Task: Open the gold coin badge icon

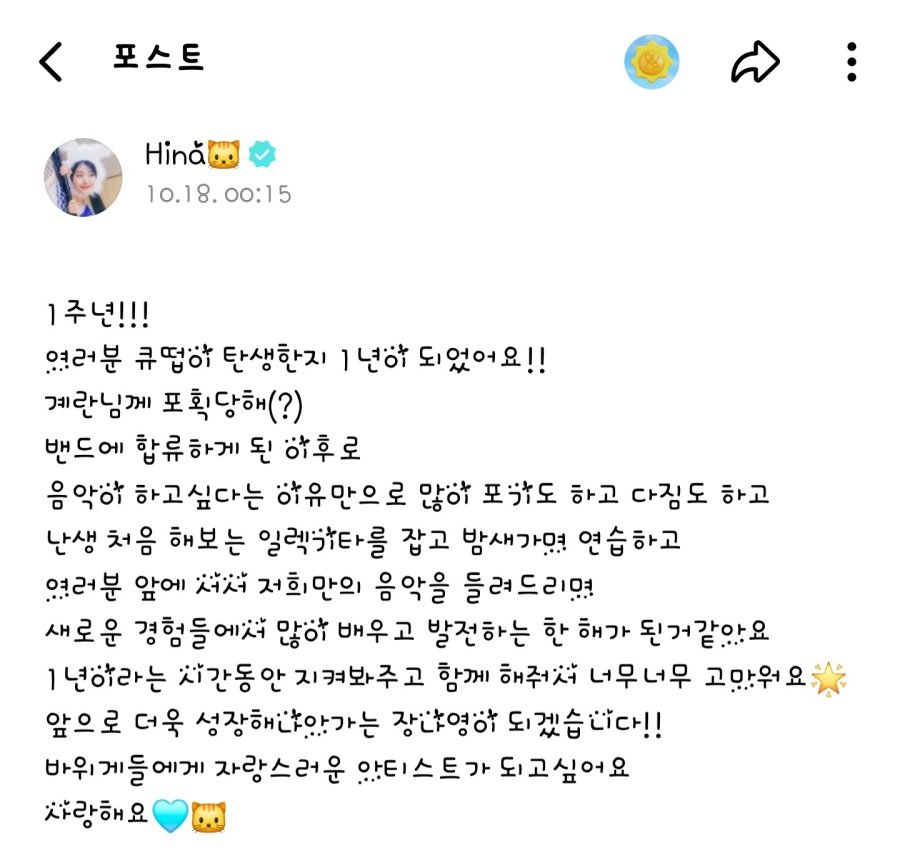Action: pyautogui.click(x=652, y=62)
